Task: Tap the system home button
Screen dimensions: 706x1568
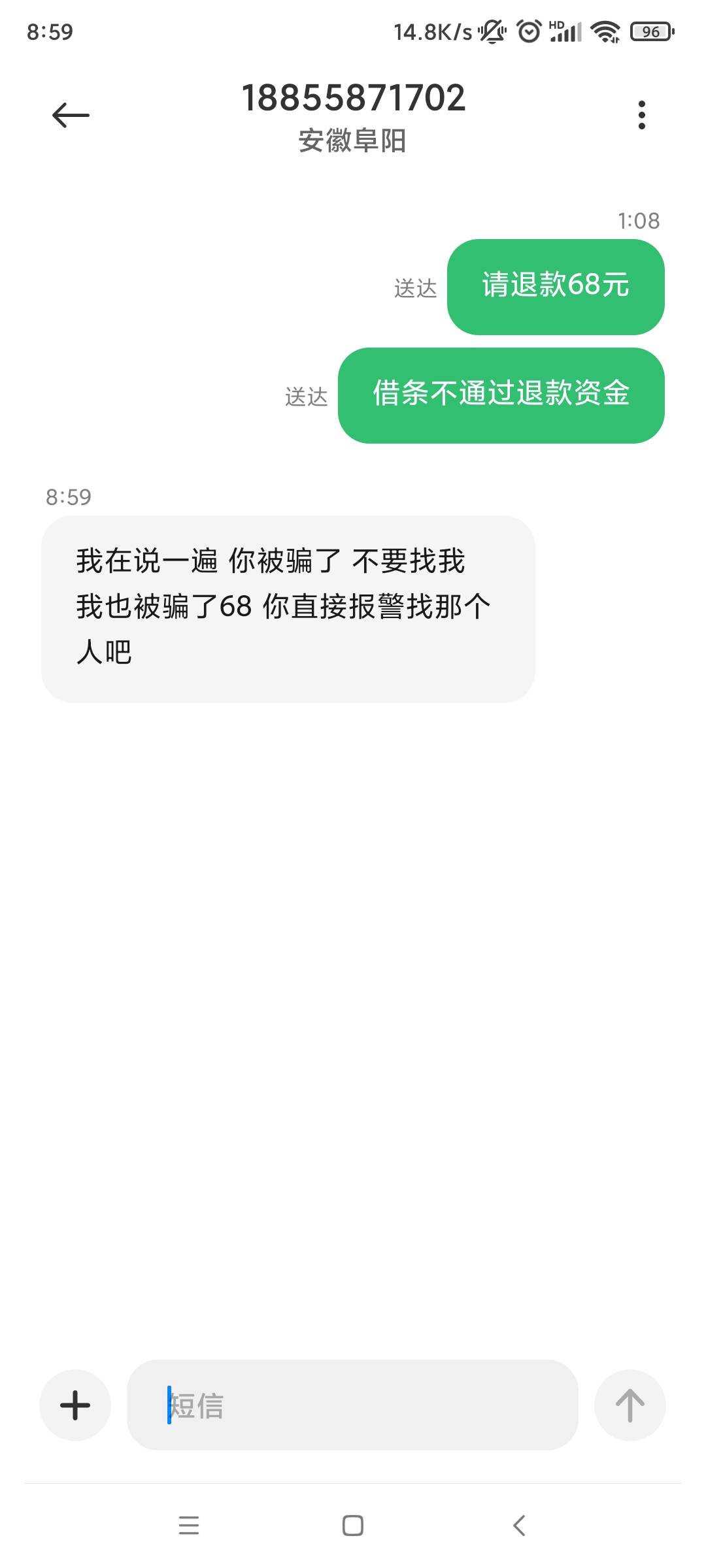Action: (353, 1526)
